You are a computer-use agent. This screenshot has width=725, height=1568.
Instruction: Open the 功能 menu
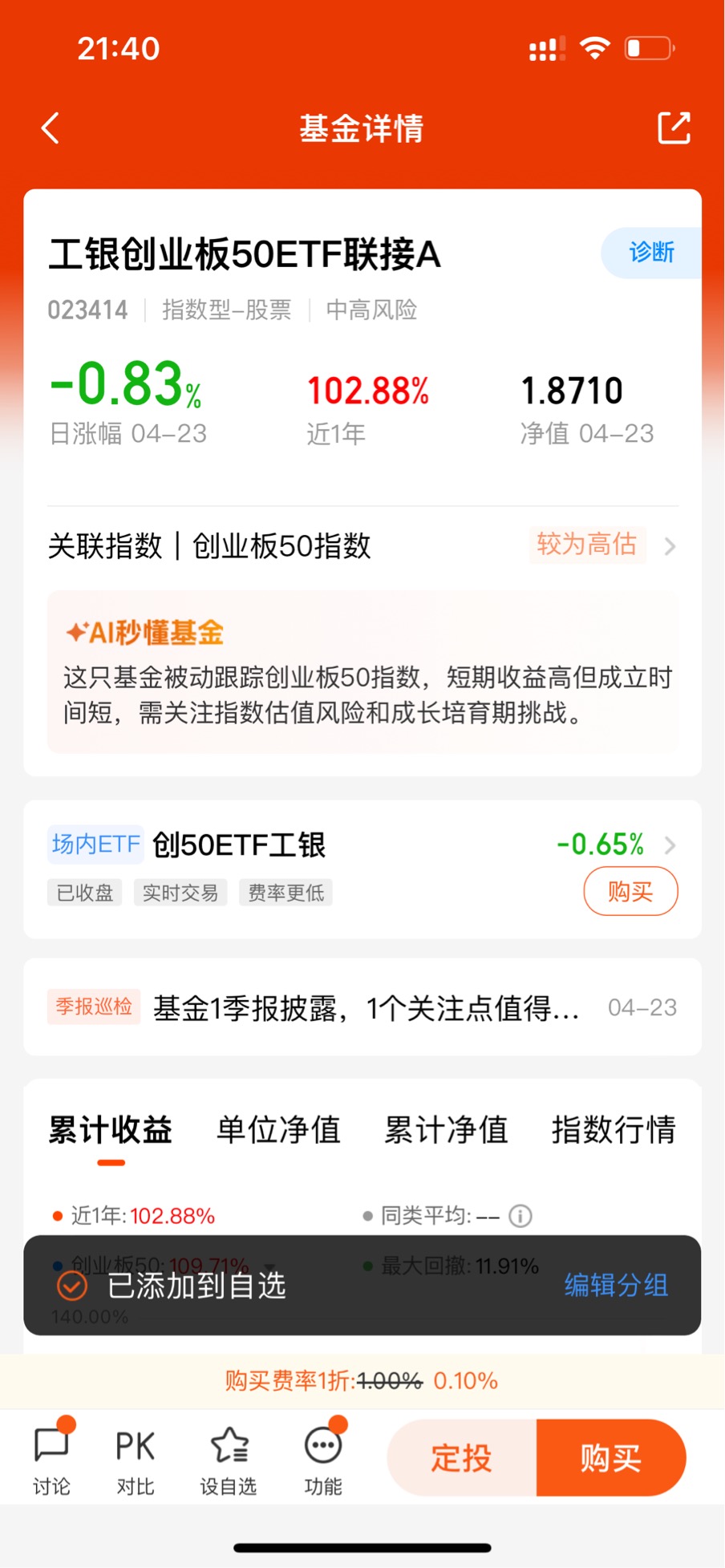pyautogui.click(x=323, y=1461)
